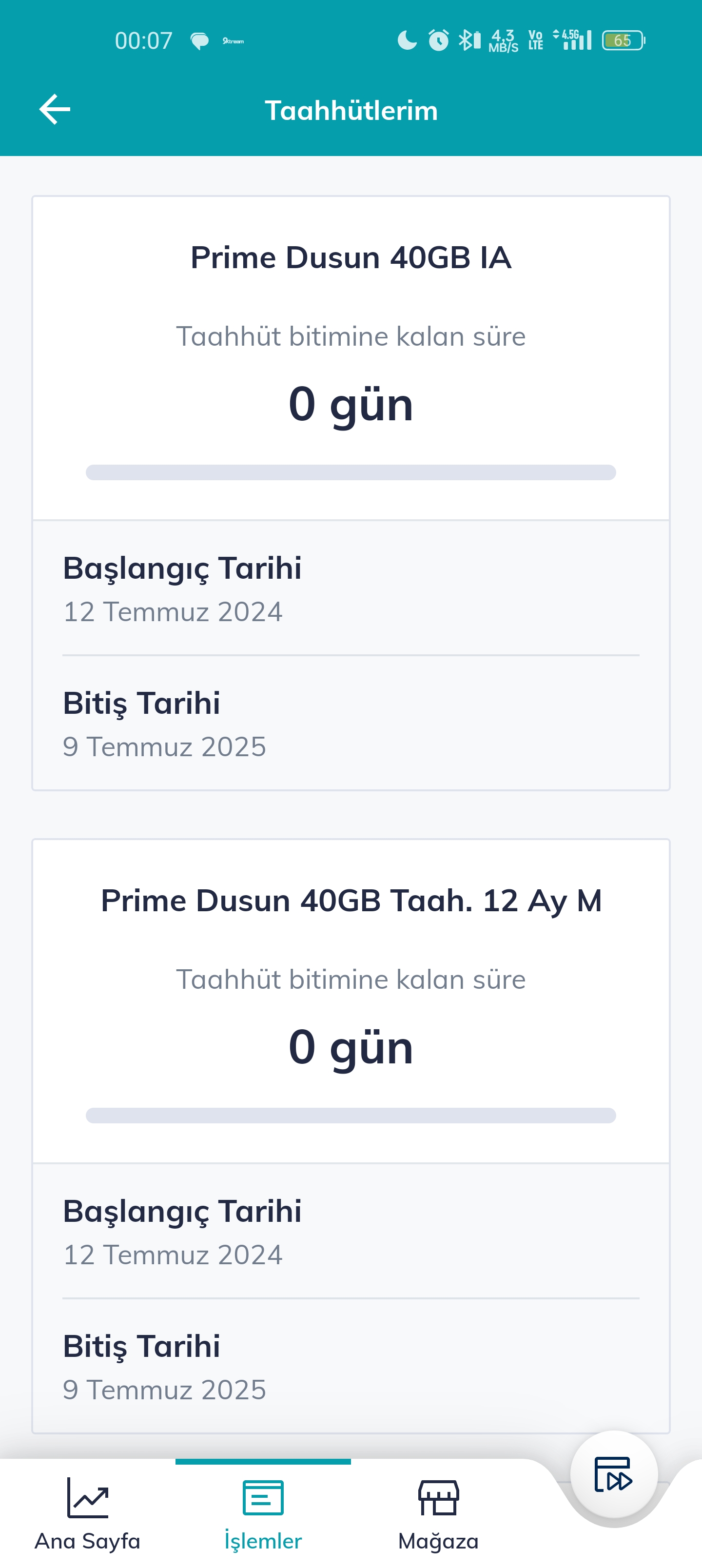The image size is (702, 1568).
Task: Tap the floating video shortcut button
Action: coord(614,1473)
